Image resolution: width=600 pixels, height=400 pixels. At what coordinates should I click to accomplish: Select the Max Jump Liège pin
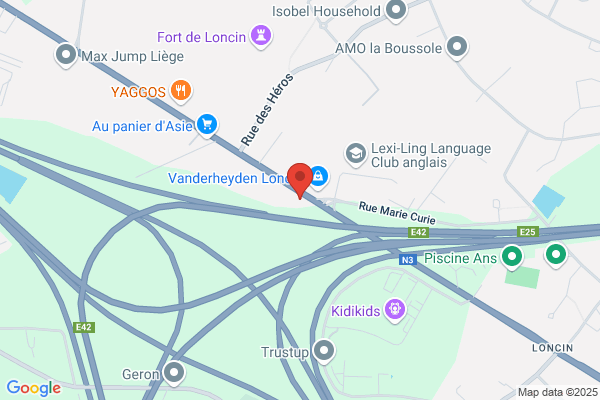[66, 56]
